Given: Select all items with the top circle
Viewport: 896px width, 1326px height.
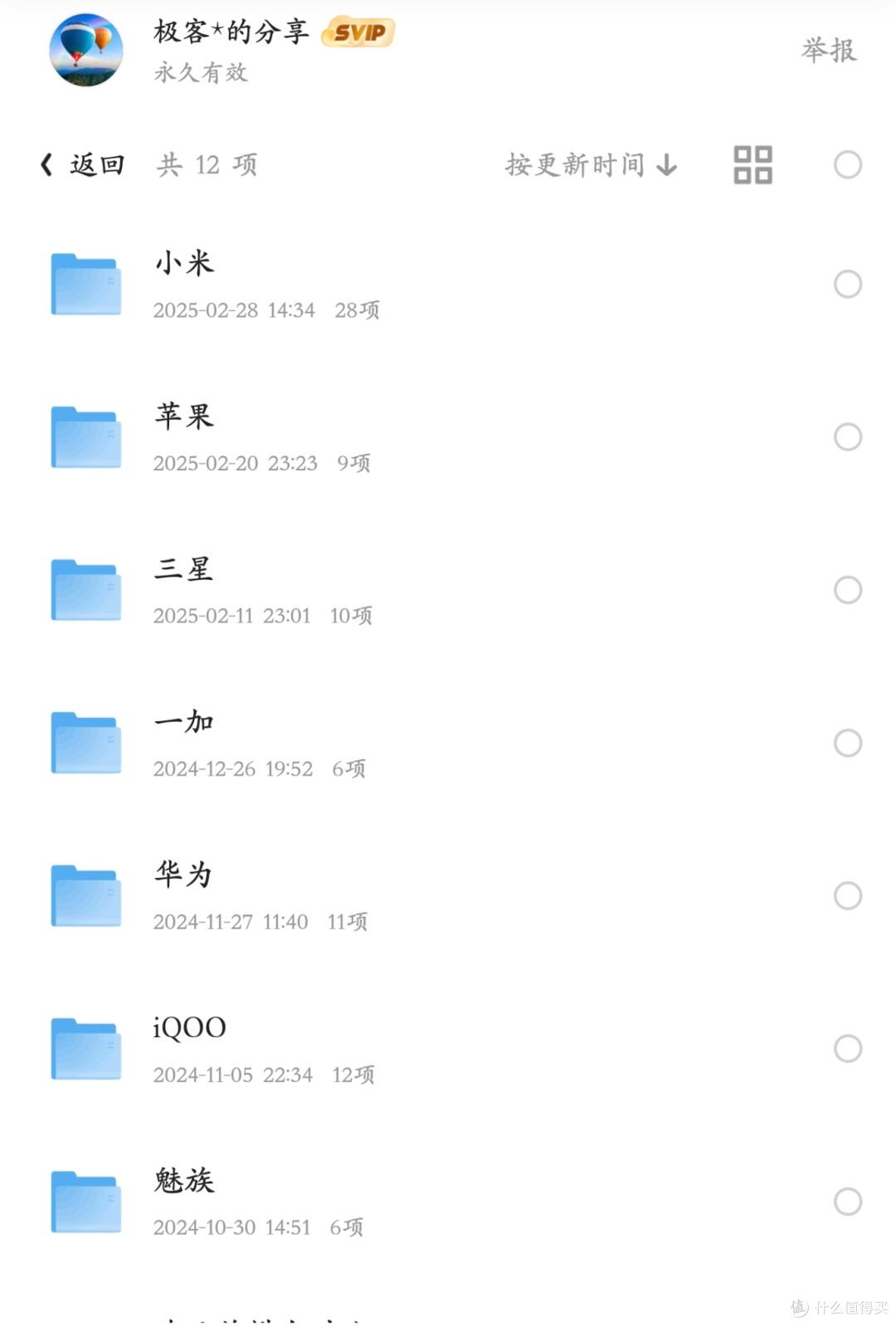Looking at the screenshot, I should 847,164.
